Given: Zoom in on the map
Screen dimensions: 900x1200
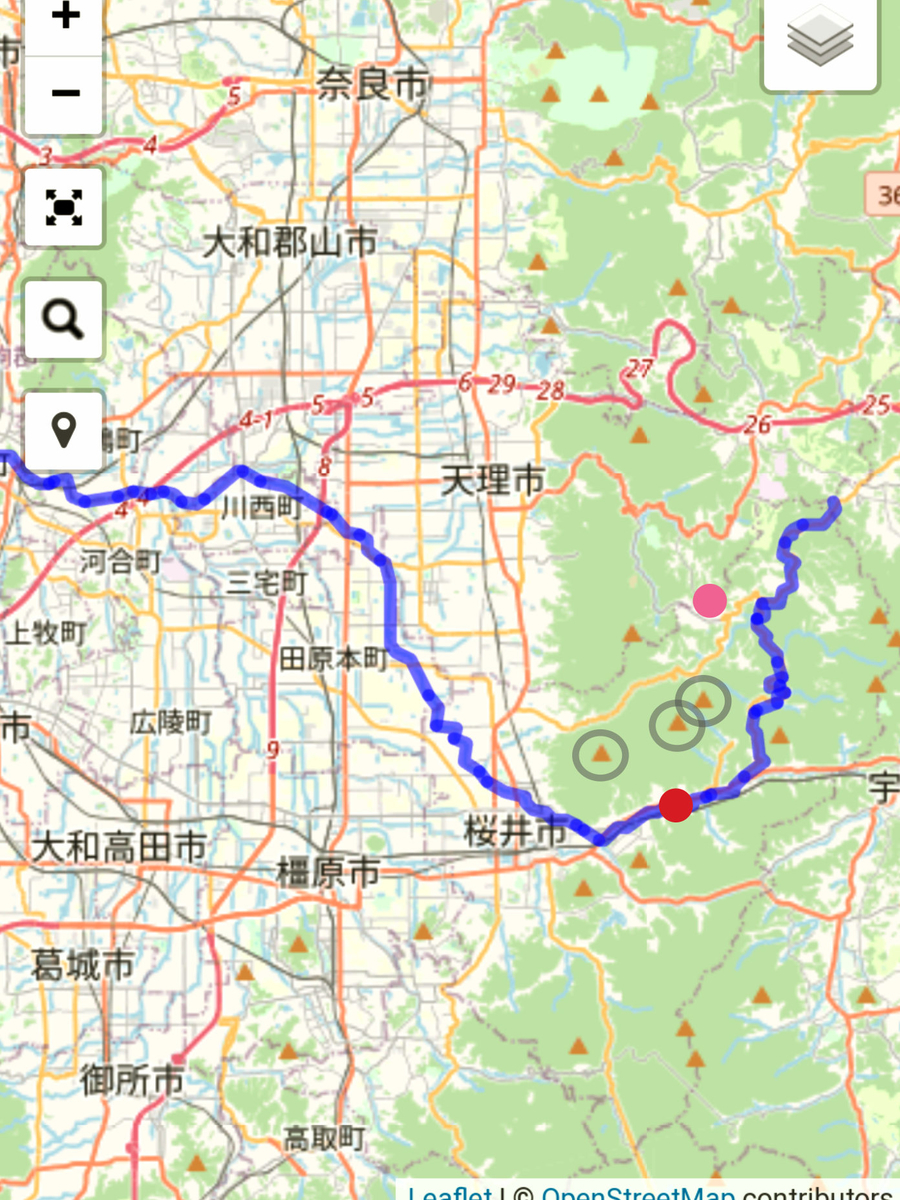Looking at the screenshot, I should click(x=64, y=20).
